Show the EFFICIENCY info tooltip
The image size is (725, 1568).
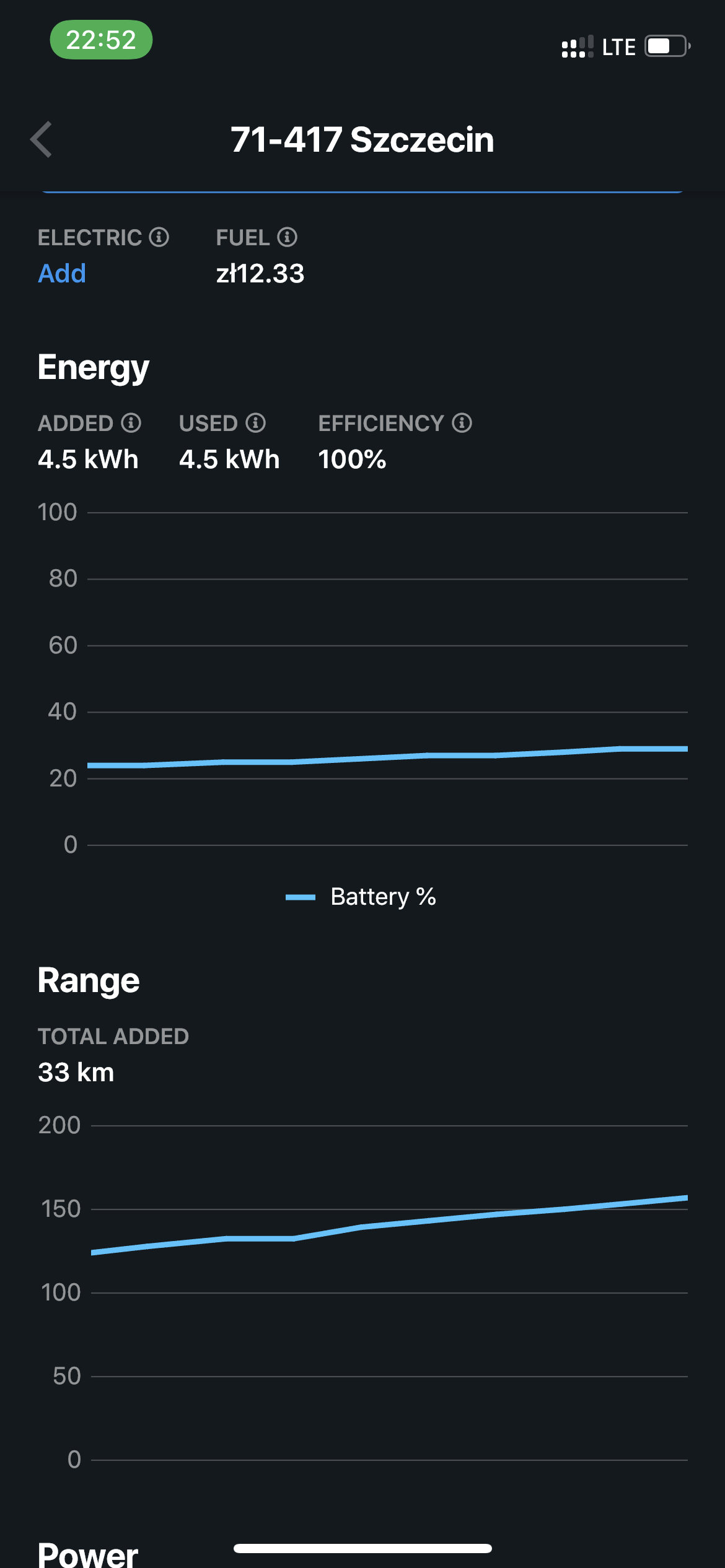[462, 423]
